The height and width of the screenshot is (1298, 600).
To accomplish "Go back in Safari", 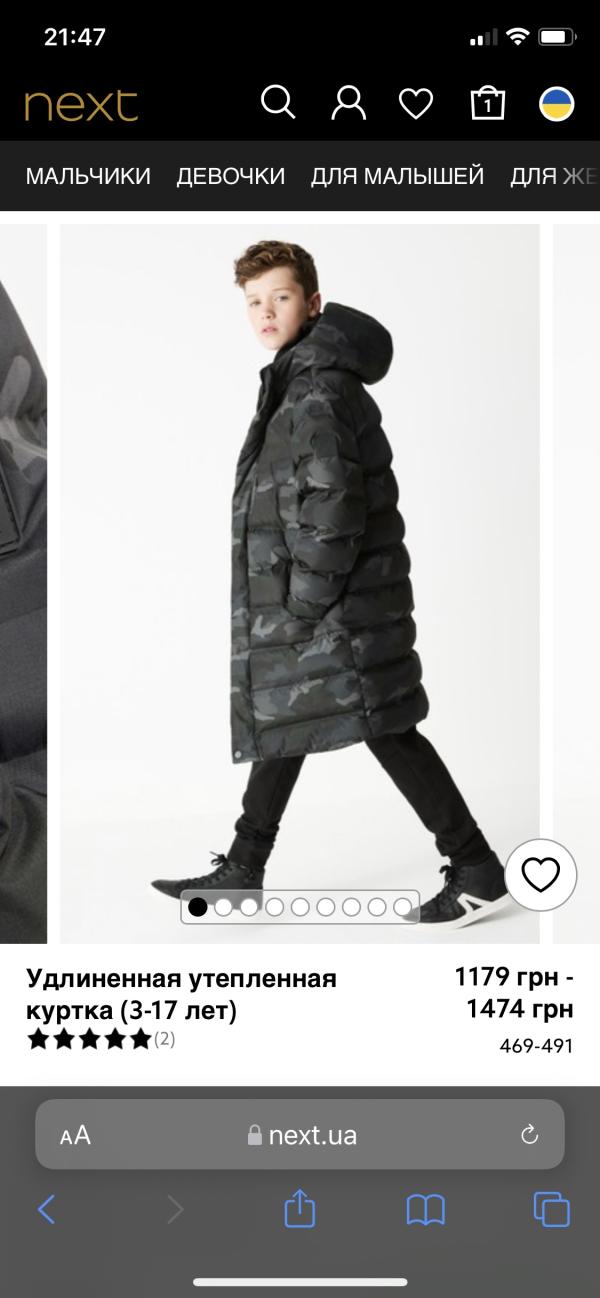I will coord(46,1209).
